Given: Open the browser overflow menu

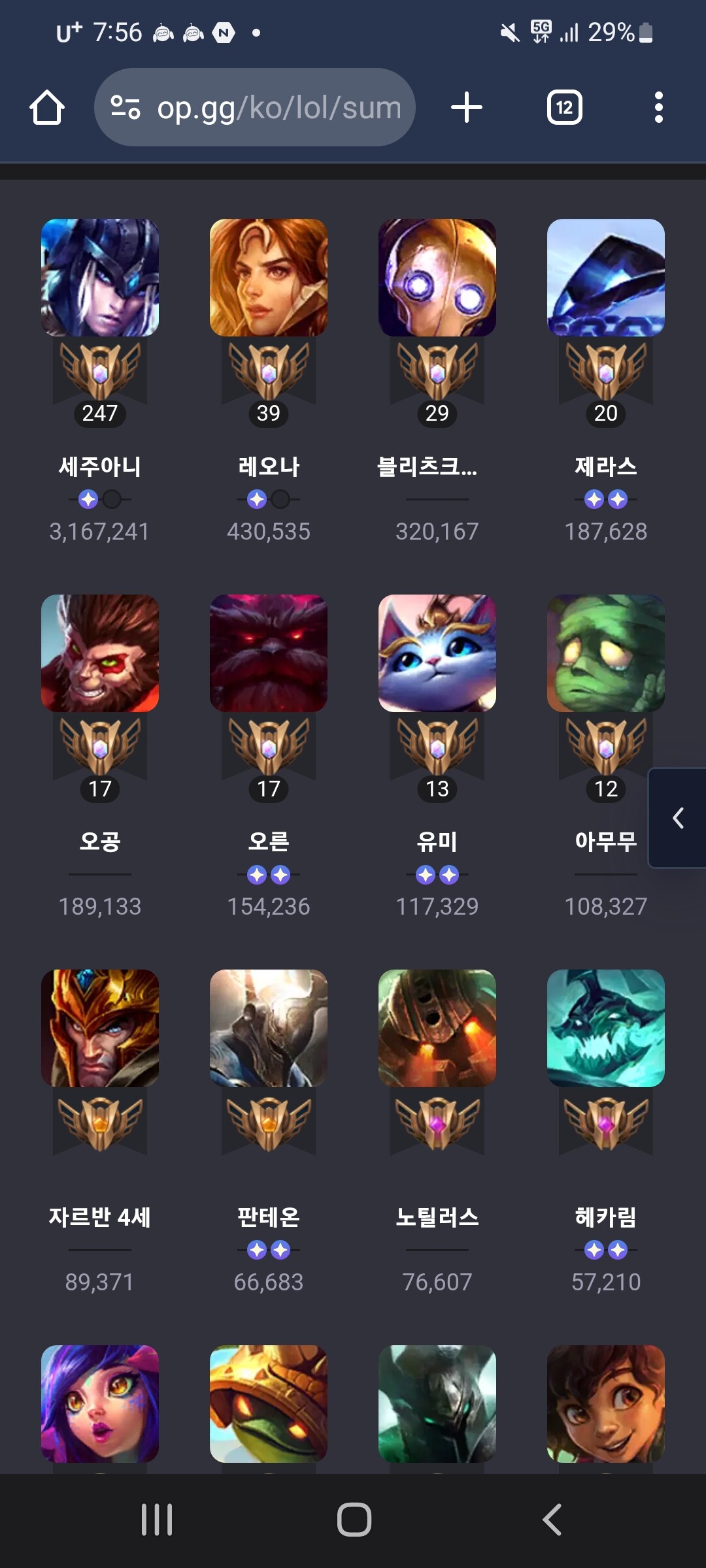Looking at the screenshot, I should 658,108.
